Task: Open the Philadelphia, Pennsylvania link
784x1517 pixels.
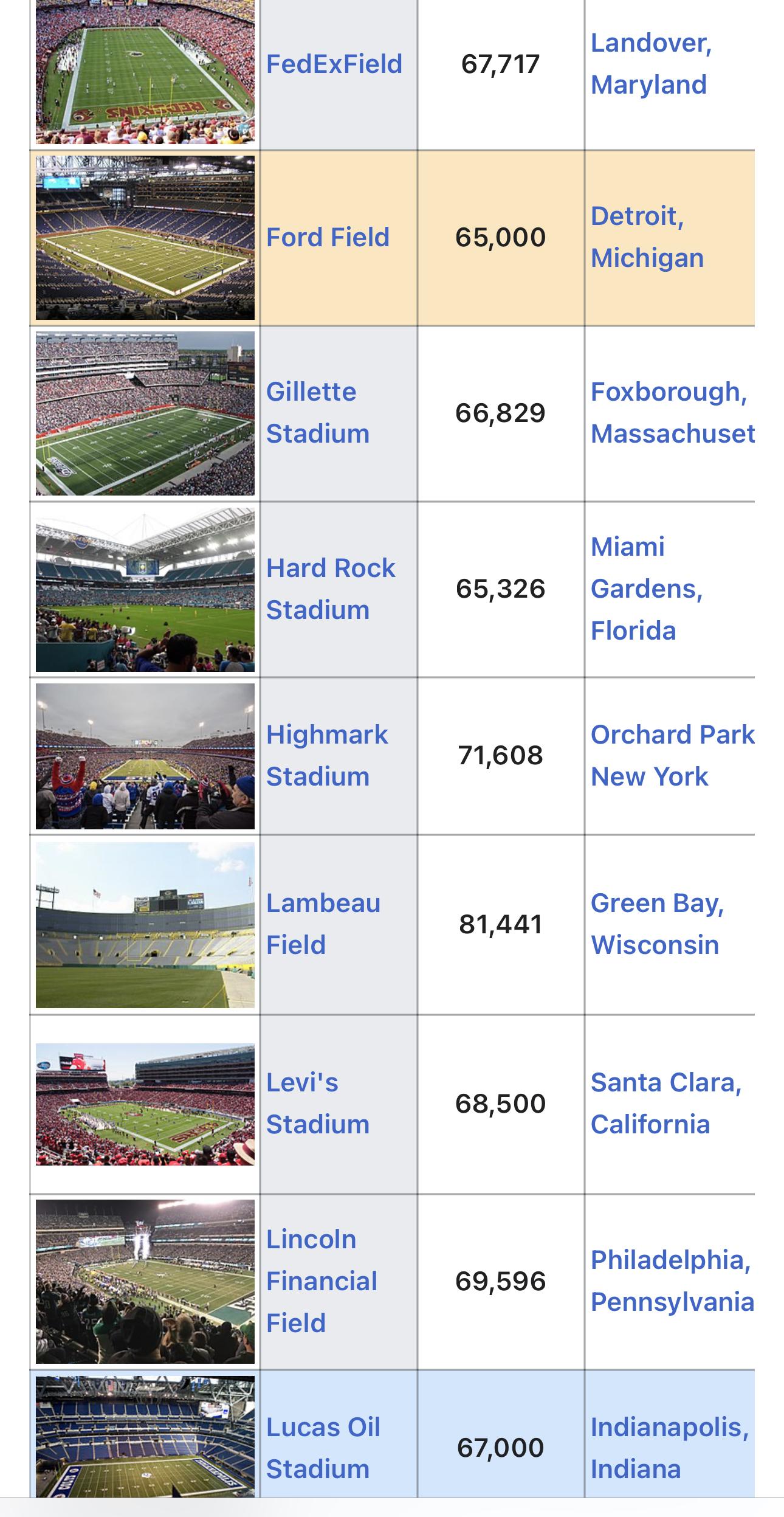Action: click(672, 1280)
